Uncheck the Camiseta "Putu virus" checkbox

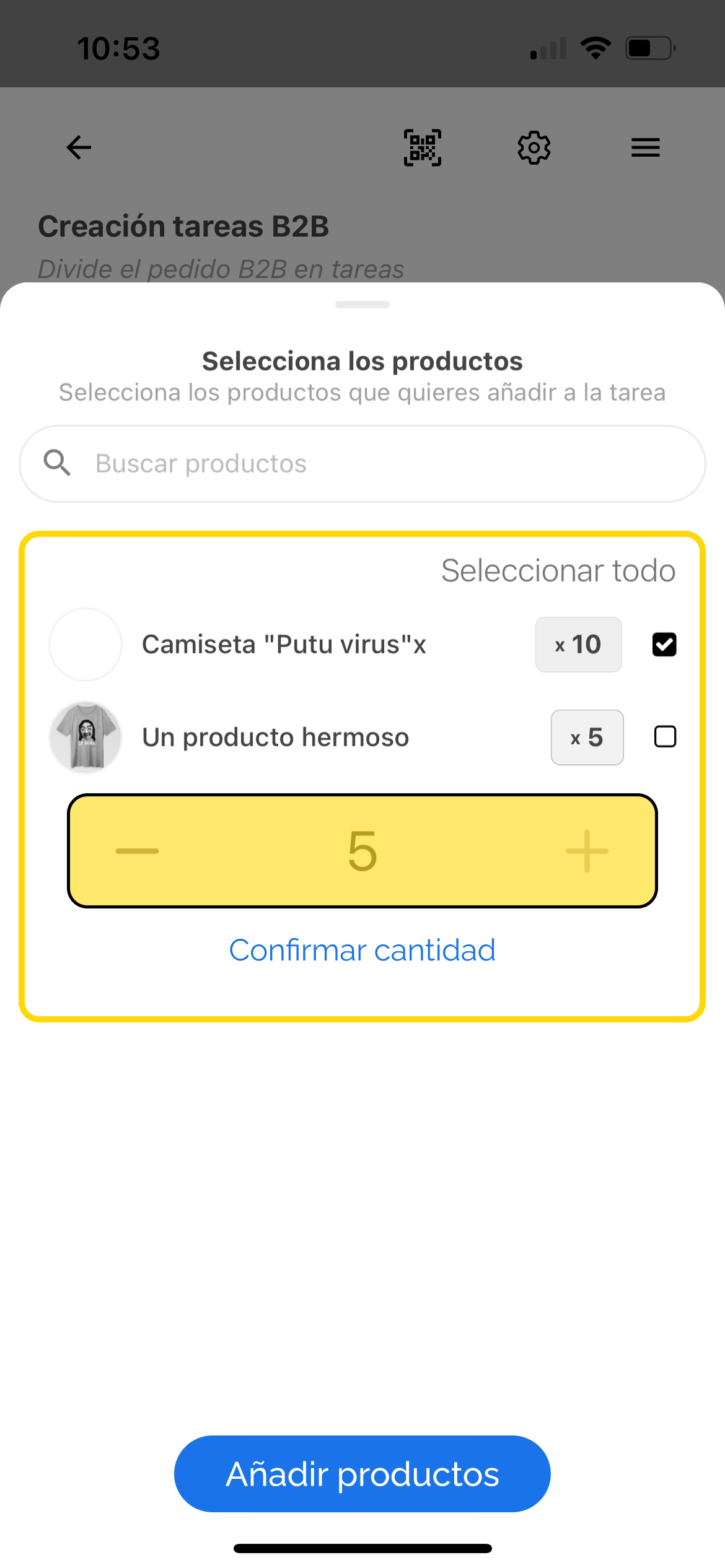click(x=664, y=644)
